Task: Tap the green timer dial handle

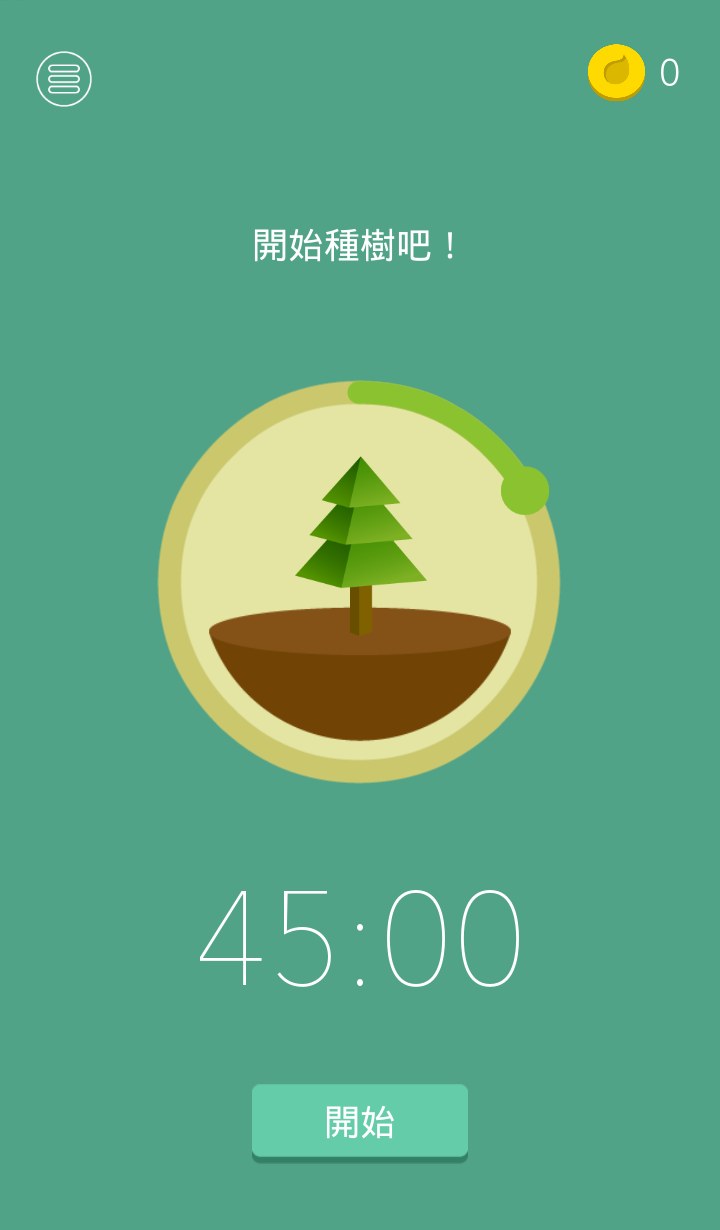Action: pyautogui.click(x=524, y=491)
